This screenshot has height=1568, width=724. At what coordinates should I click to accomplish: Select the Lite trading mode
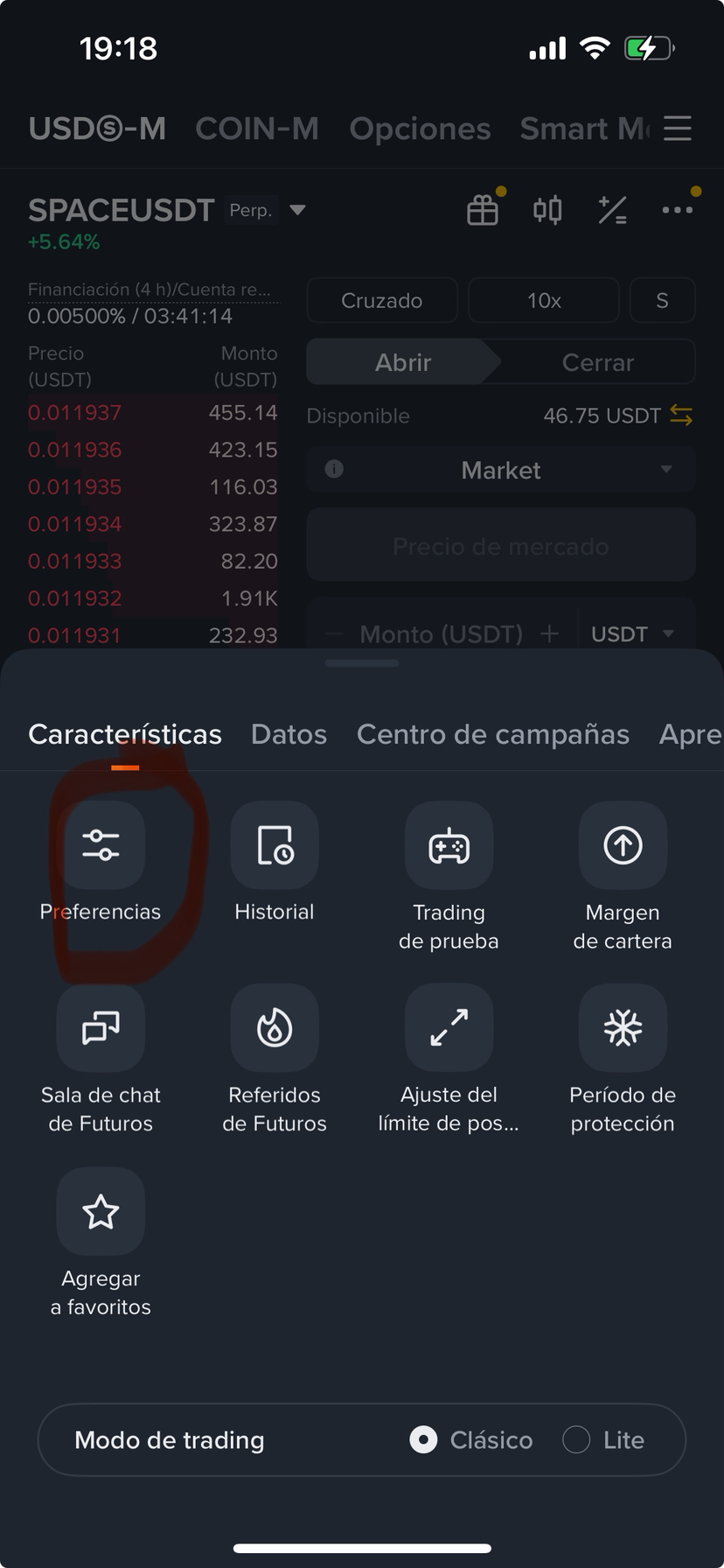[603, 1439]
